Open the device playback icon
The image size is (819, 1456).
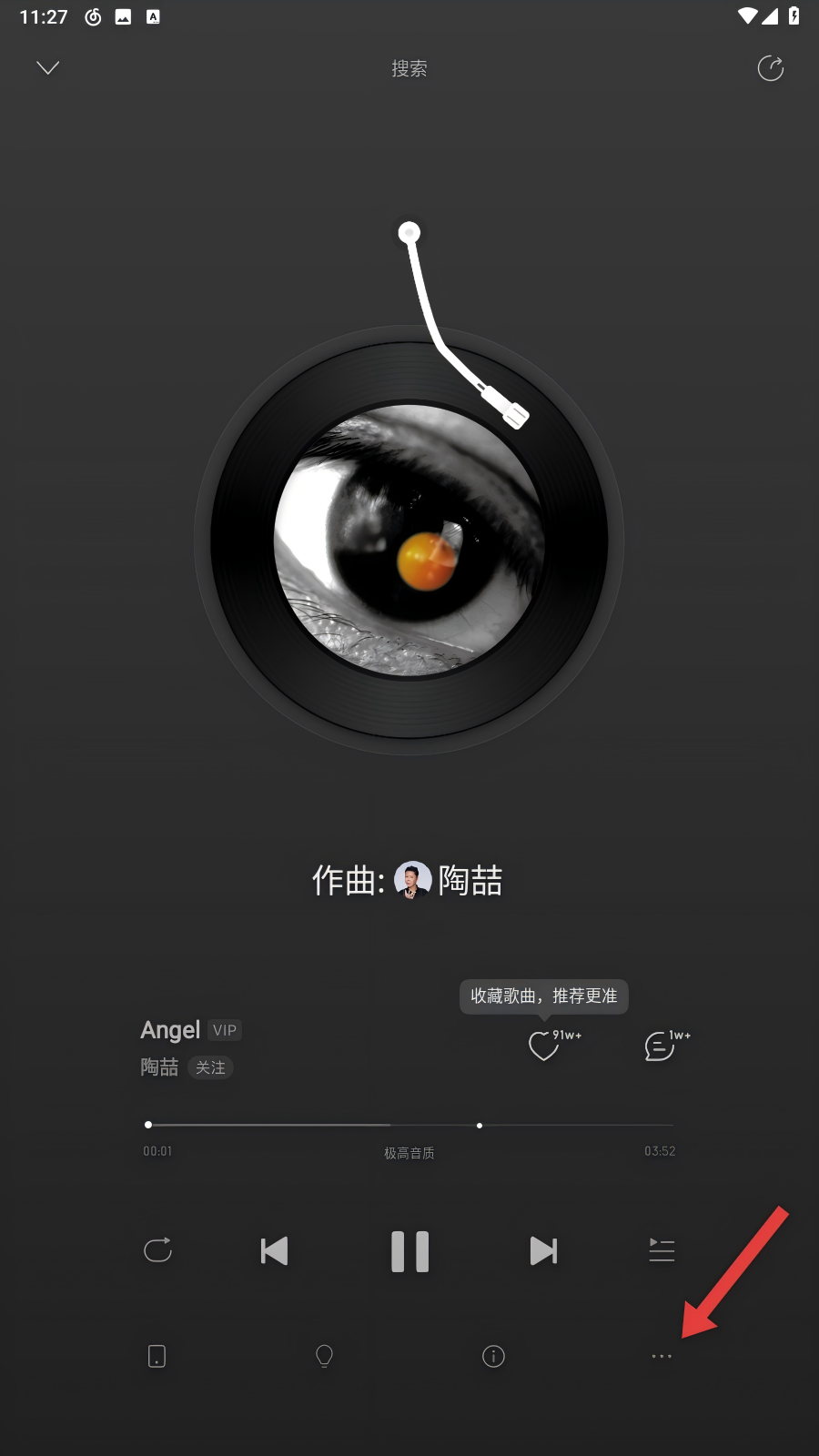click(157, 1357)
